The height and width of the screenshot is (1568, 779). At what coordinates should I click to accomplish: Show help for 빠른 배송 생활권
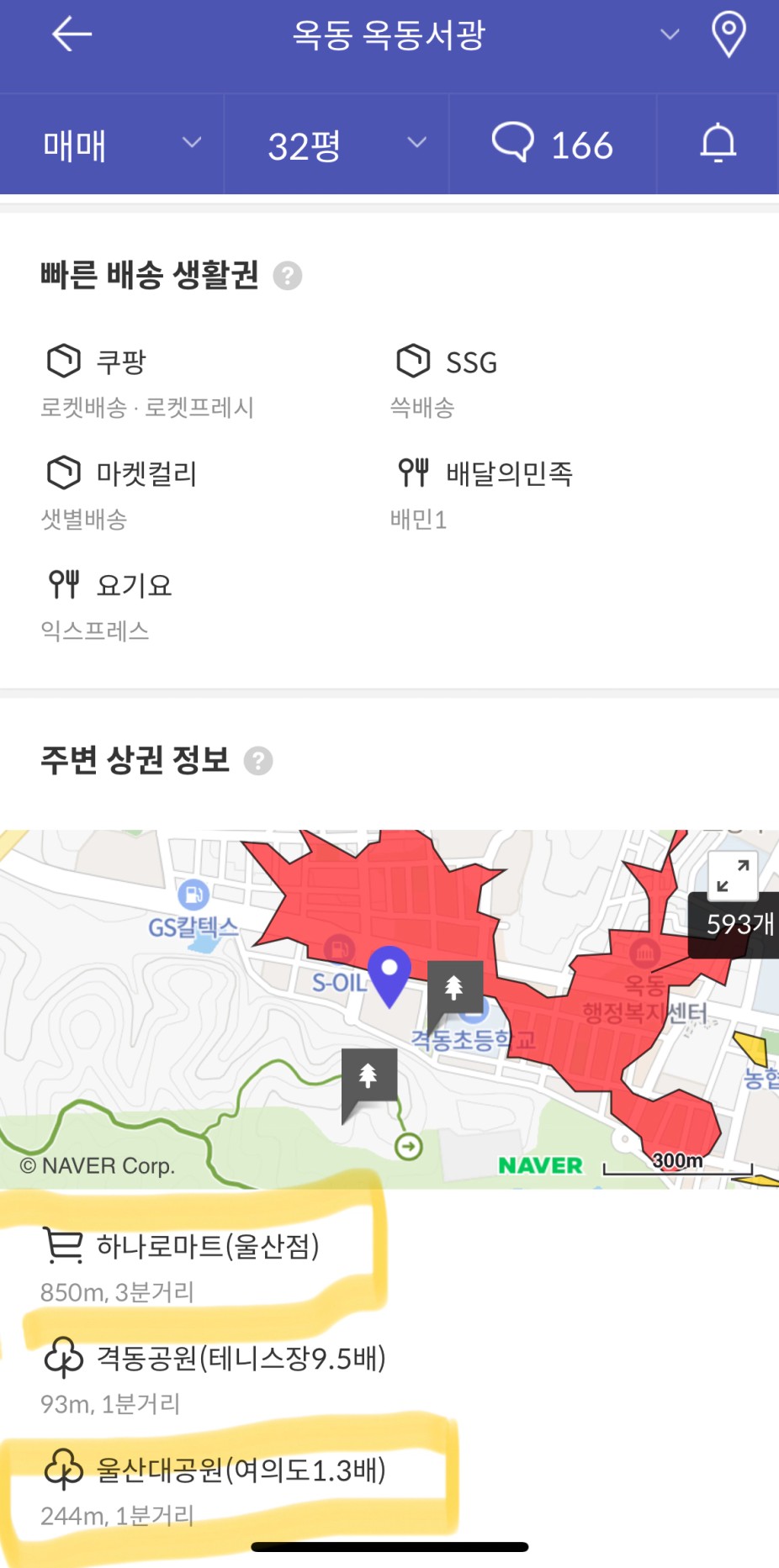288,276
